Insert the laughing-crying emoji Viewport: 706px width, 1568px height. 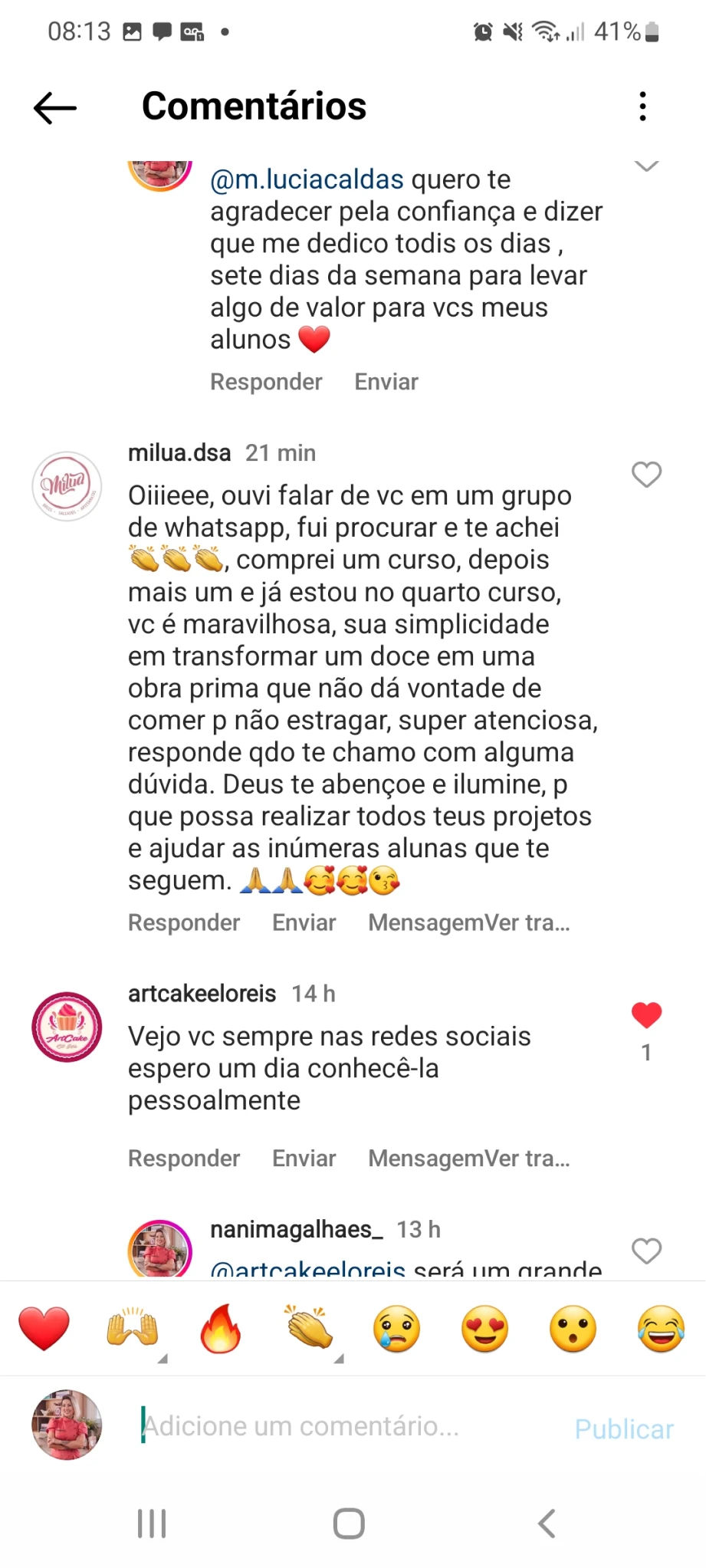point(661,1329)
